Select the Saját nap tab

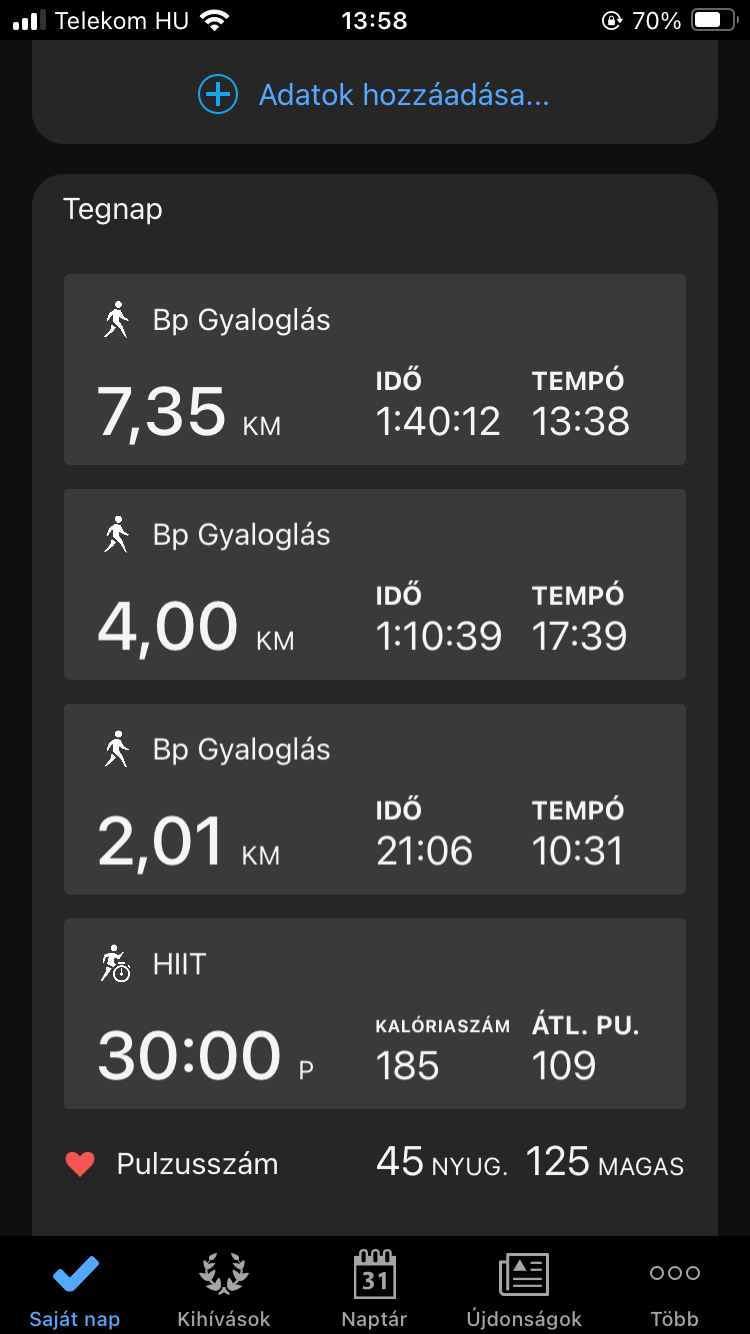(75, 1288)
